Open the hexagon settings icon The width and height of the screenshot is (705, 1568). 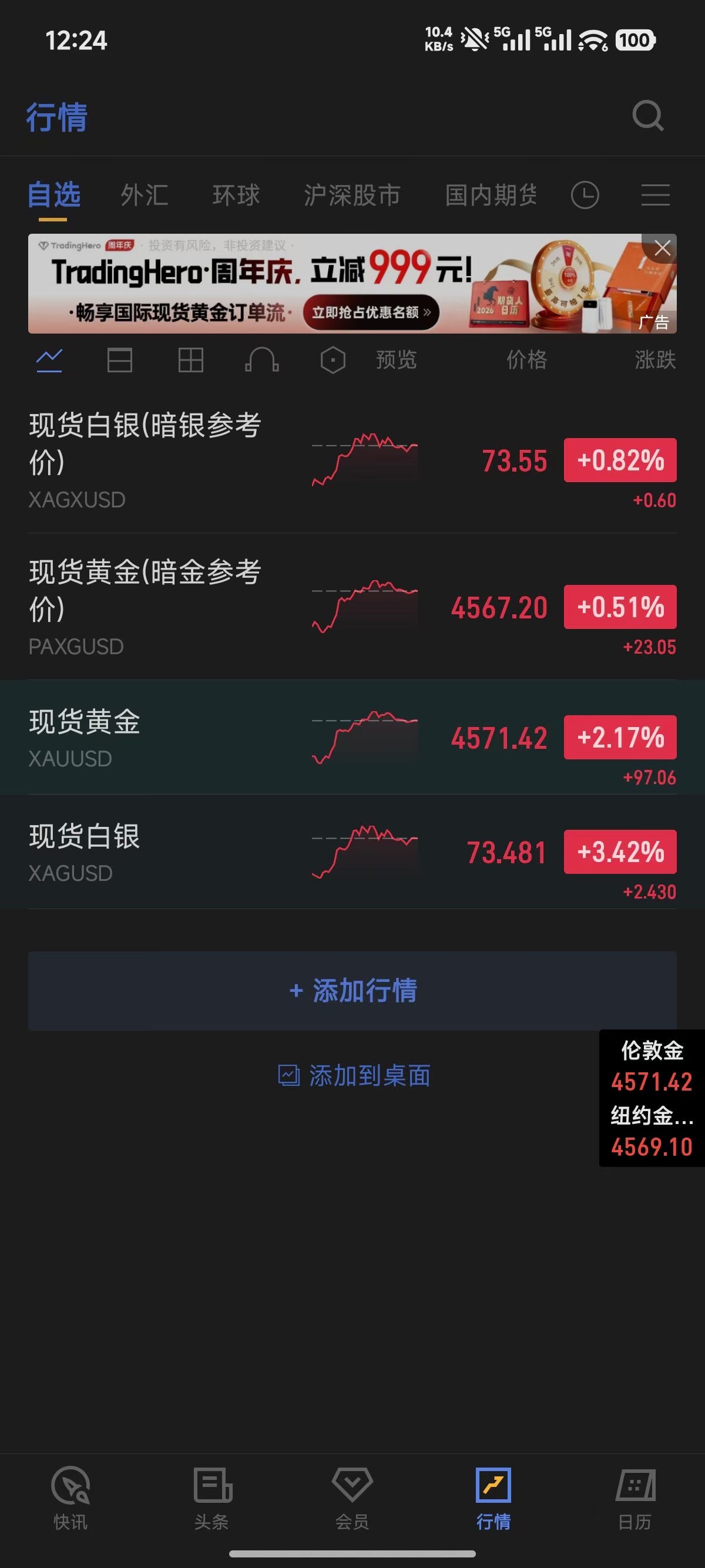coord(333,361)
